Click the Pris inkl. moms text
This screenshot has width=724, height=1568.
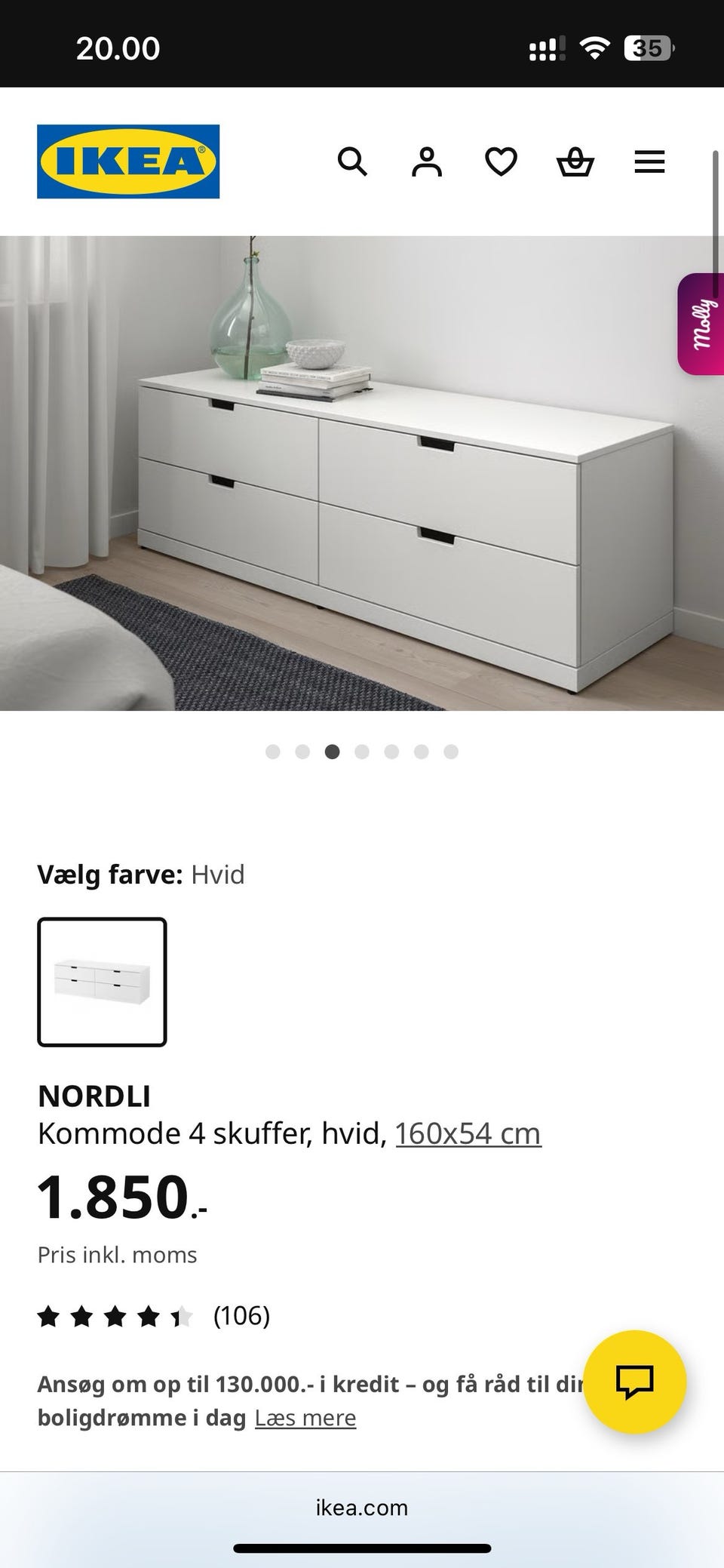117,1254
